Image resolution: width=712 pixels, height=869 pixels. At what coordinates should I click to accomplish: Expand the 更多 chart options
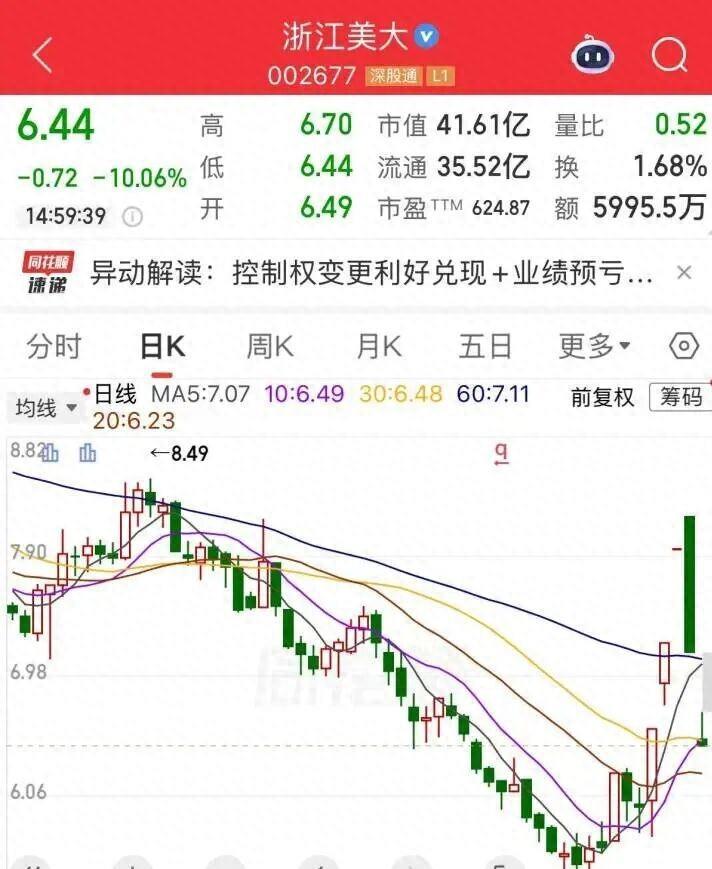pos(594,347)
